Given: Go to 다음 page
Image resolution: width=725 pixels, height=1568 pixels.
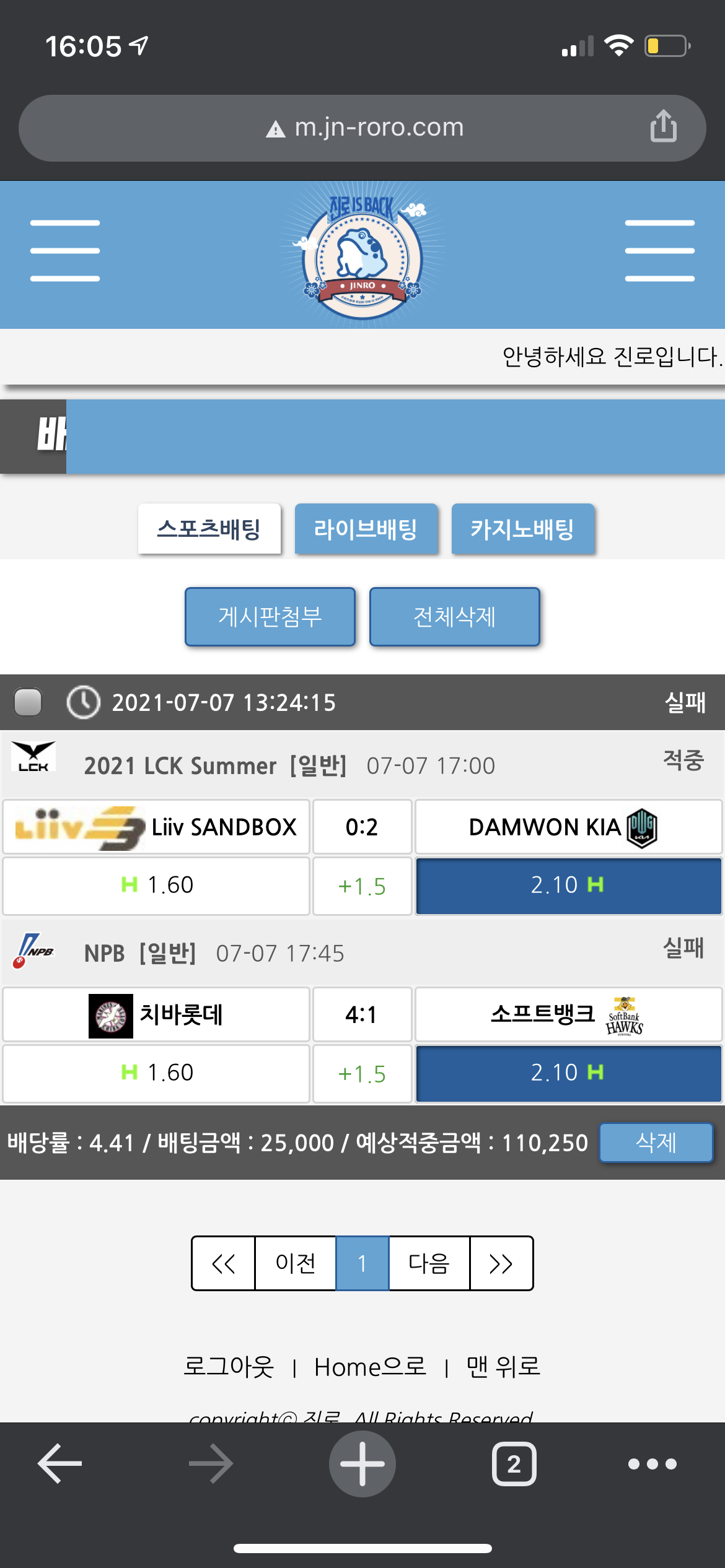Looking at the screenshot, I should point(429,1263).
